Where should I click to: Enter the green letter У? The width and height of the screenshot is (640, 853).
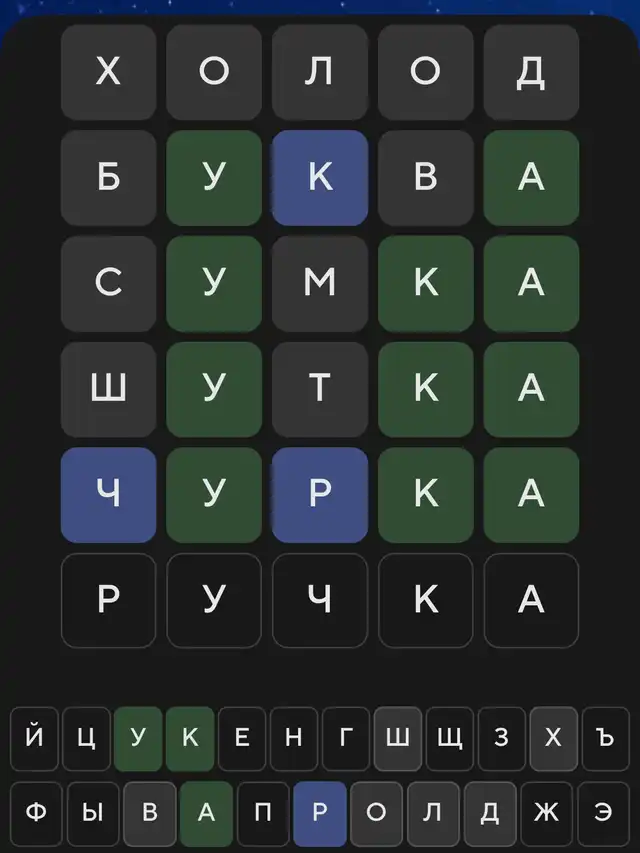pos(139,739)
